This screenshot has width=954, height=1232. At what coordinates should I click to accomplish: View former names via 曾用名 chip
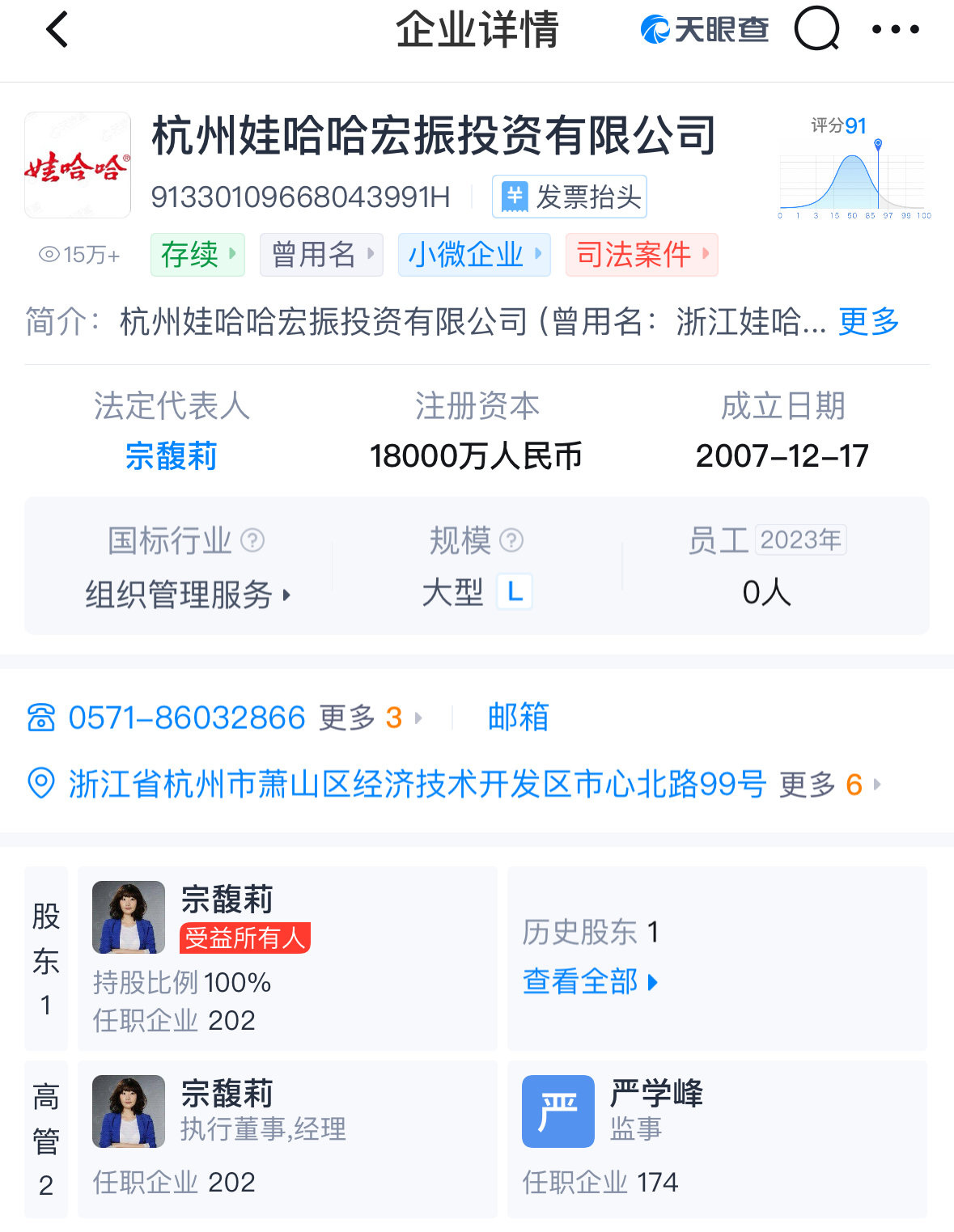[321, 255]
